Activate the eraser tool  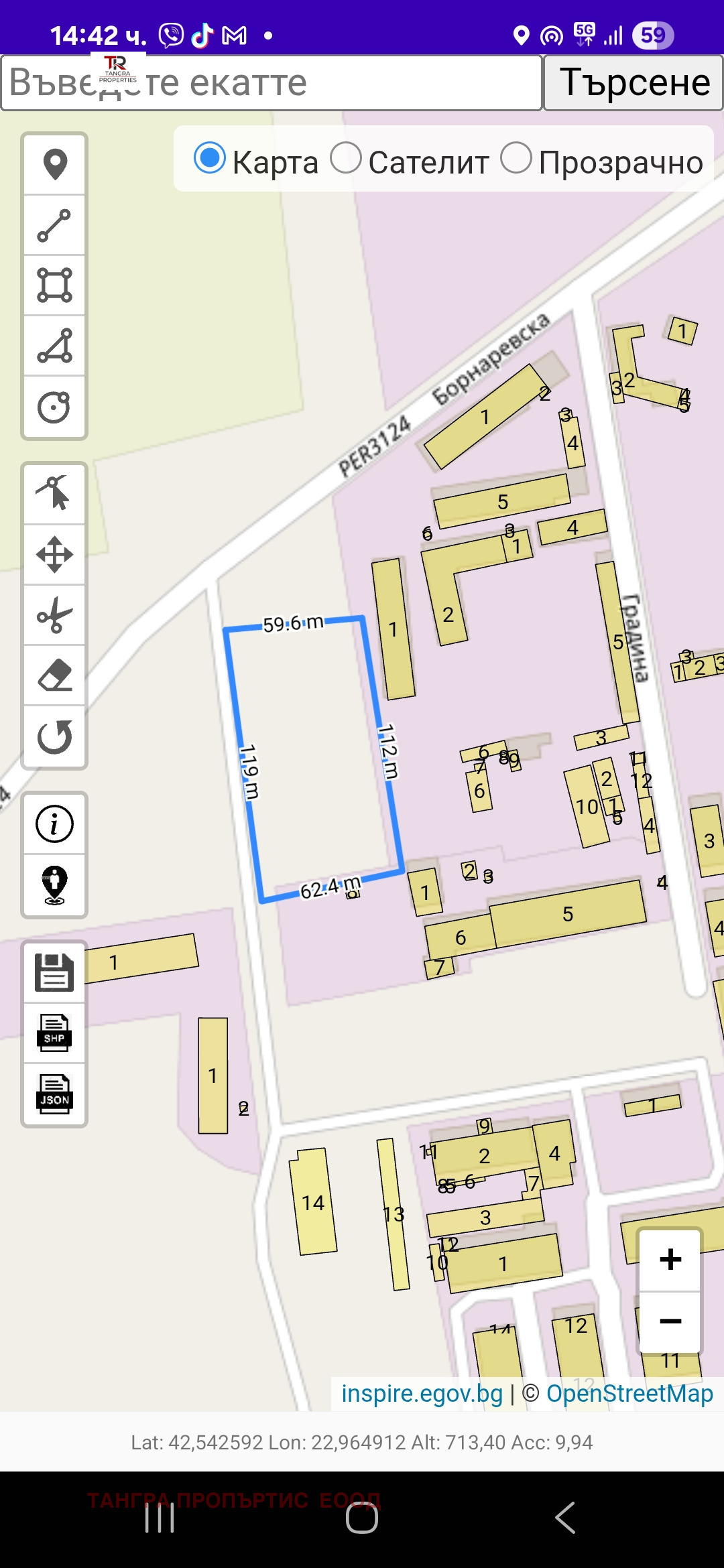pos(55,675)
